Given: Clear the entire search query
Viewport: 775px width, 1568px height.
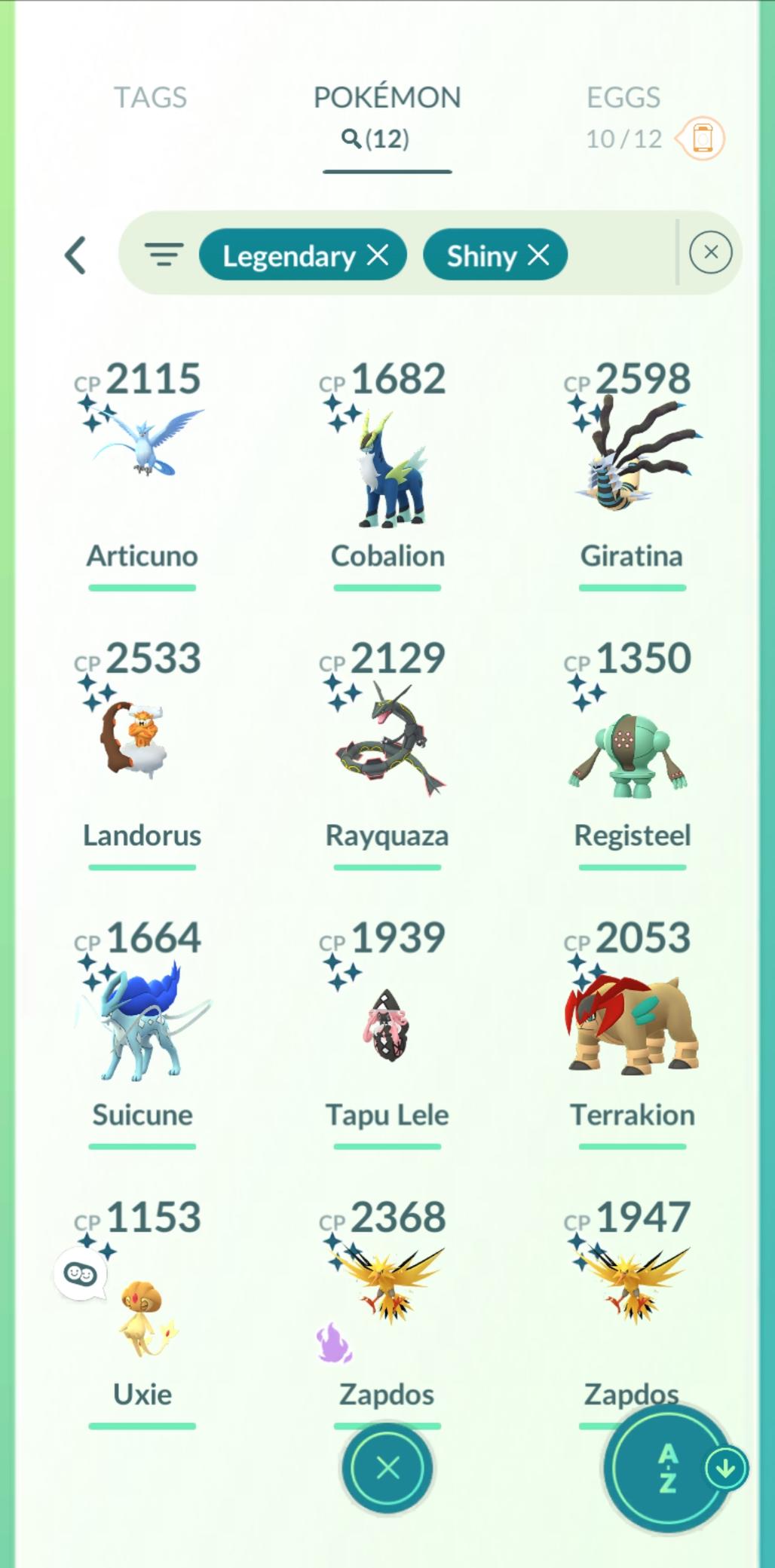Looking at the screenshot, I should tap(710, 252).
